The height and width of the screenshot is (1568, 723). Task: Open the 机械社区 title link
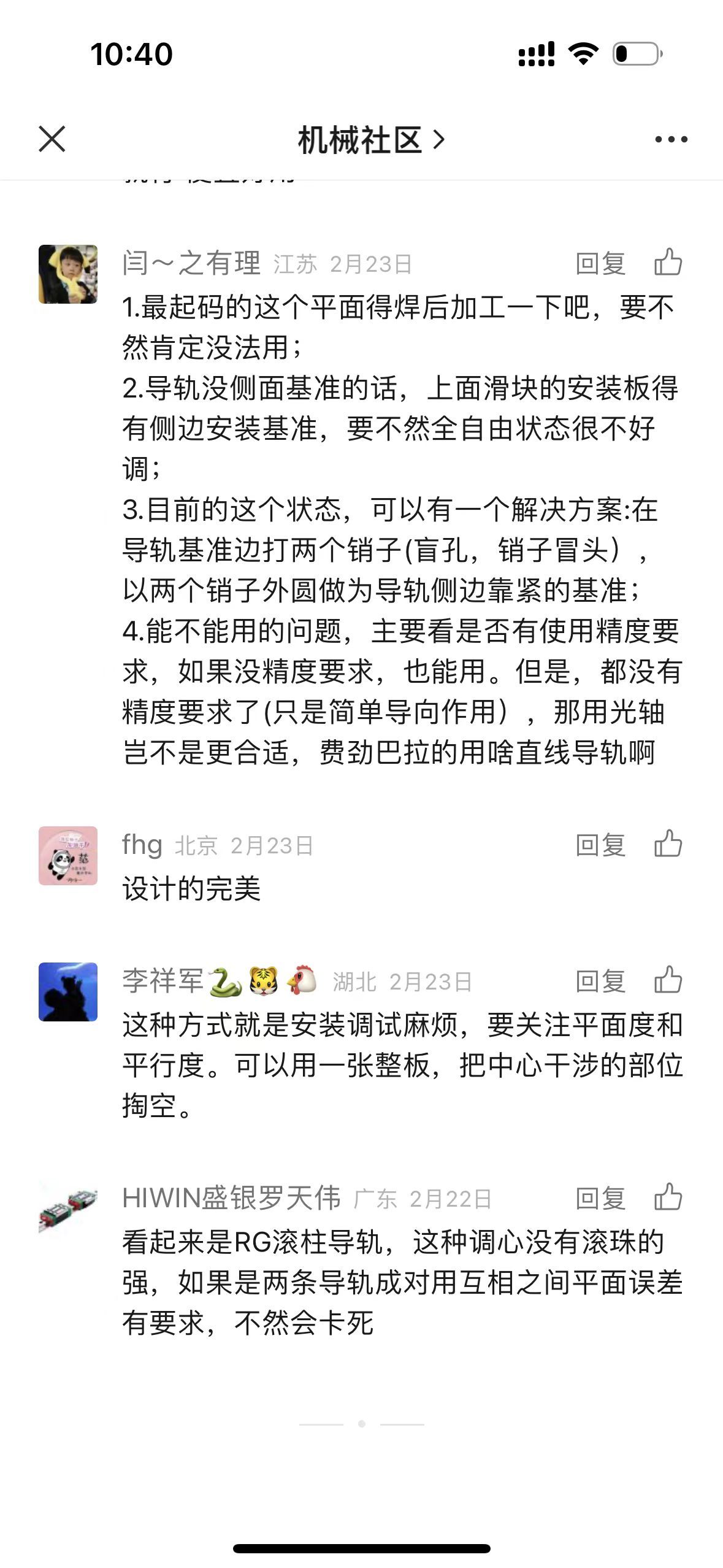coord(370,140)
